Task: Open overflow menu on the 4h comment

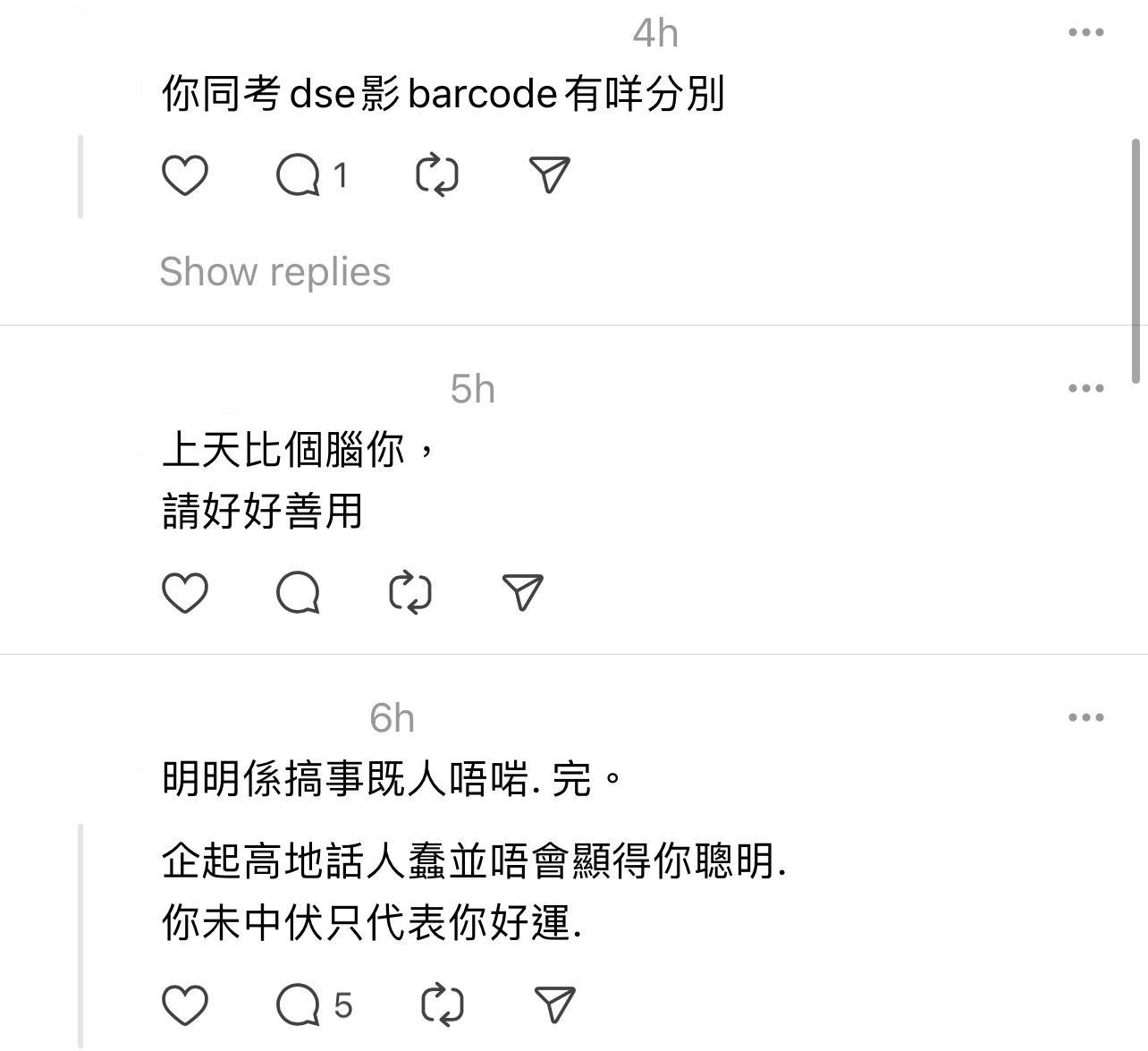Action: (1085, 33)
